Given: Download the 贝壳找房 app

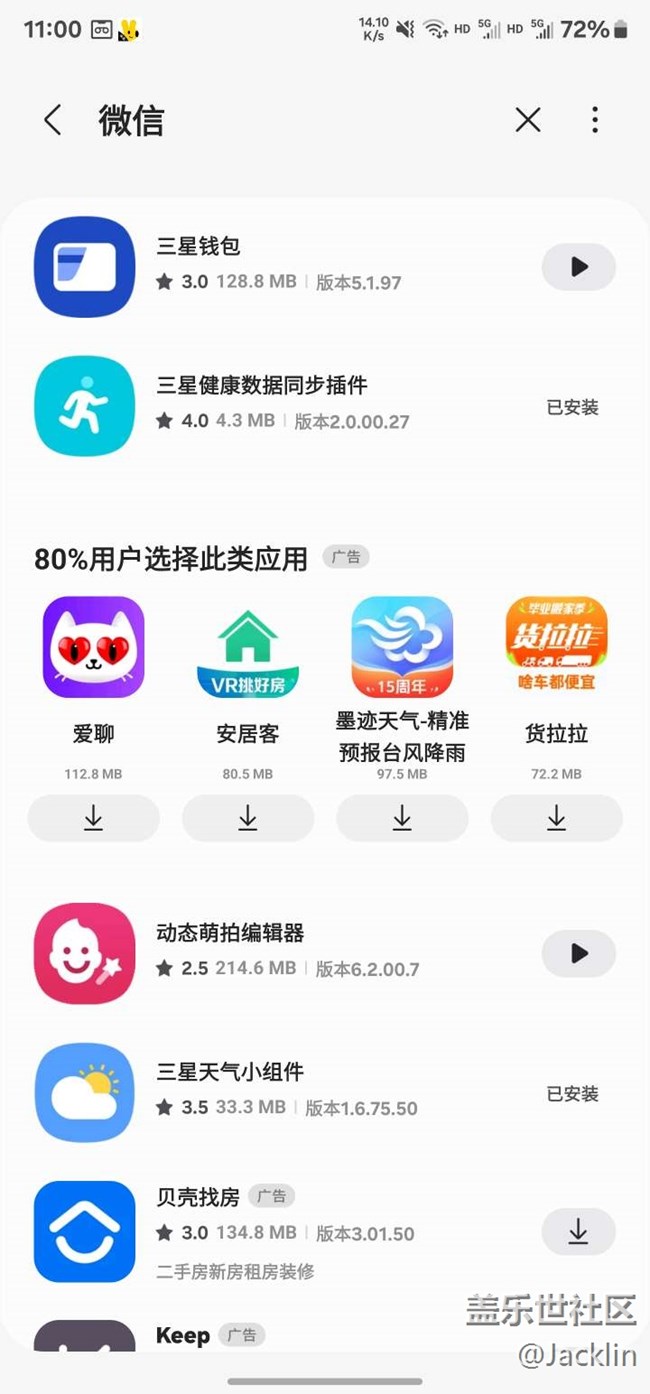Looking at the screenshot, I should 579,1233.
